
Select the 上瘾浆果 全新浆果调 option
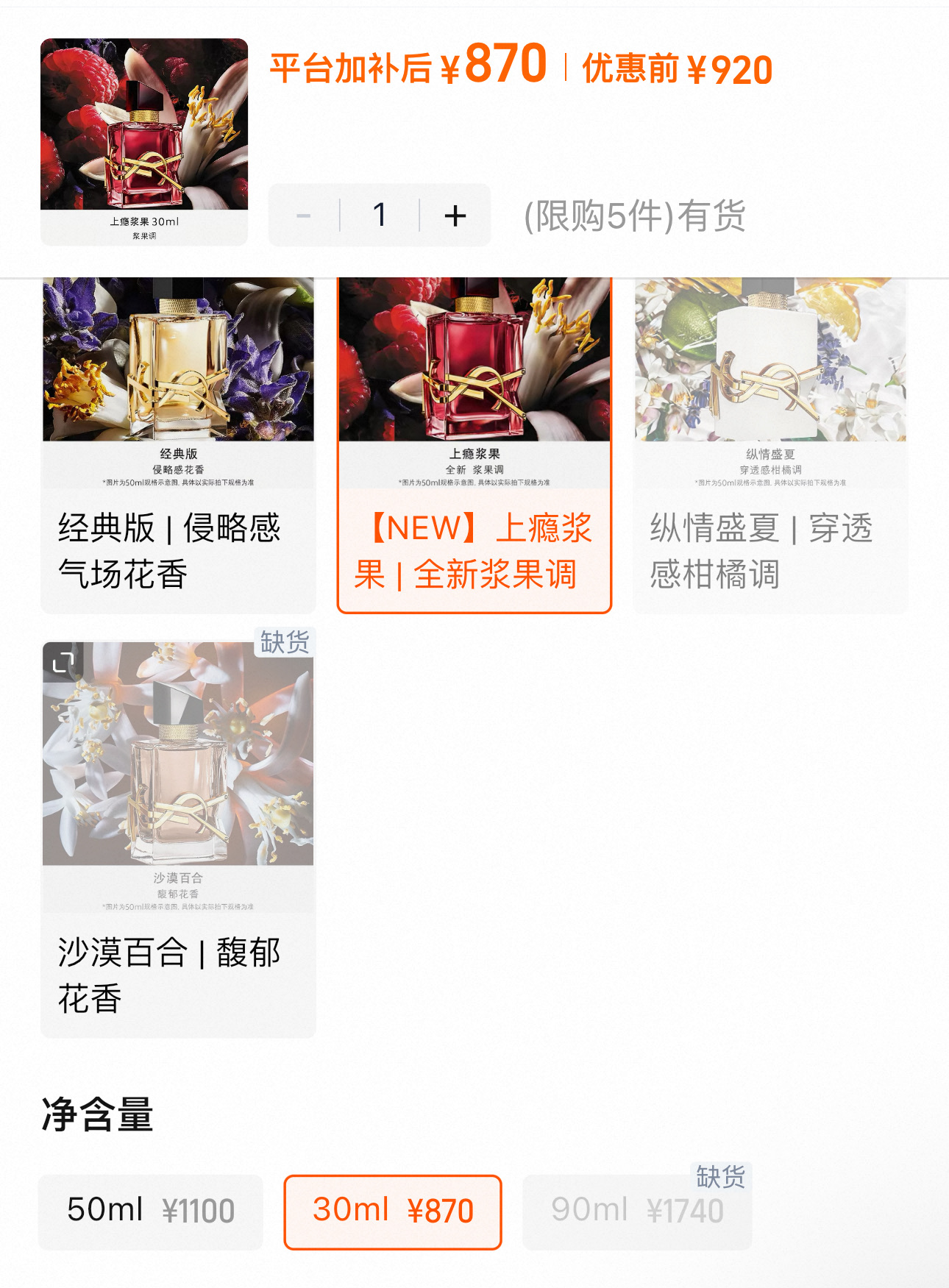pyautogui.click(x=474, y=445)
